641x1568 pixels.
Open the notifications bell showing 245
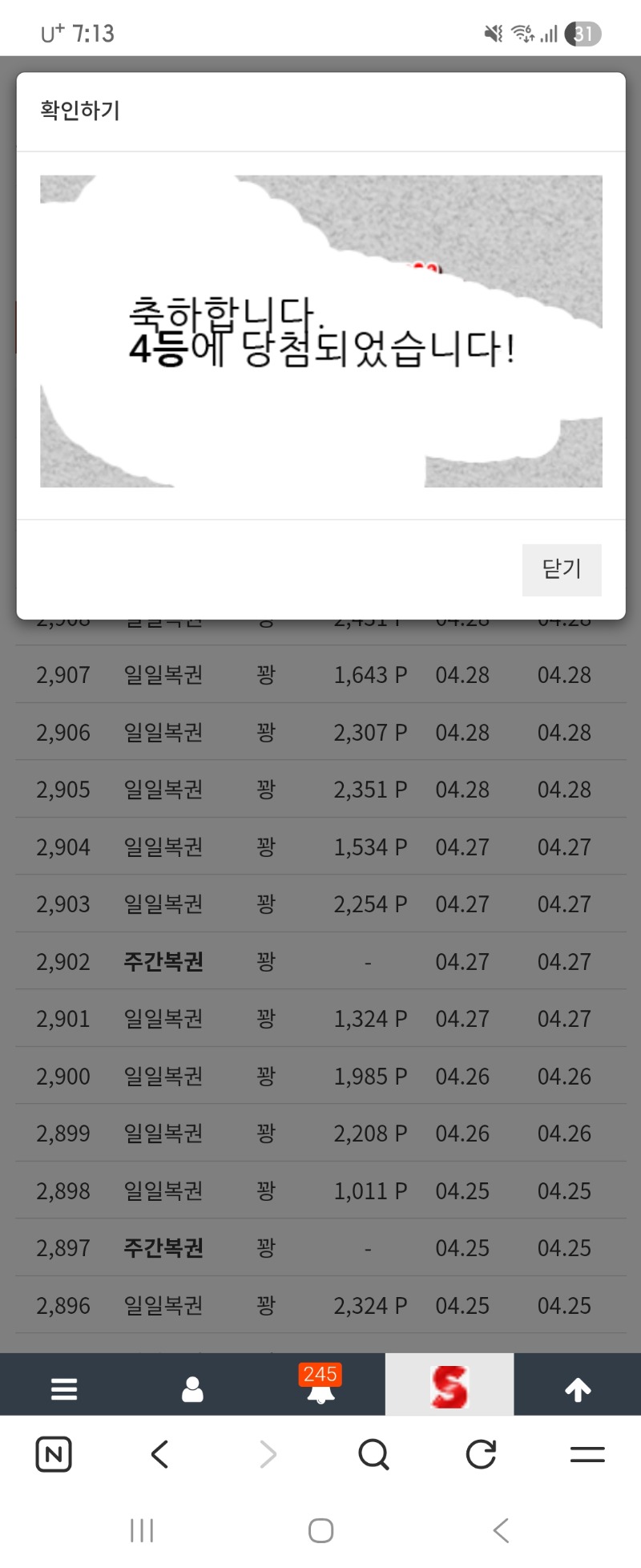coord(320,1387)
